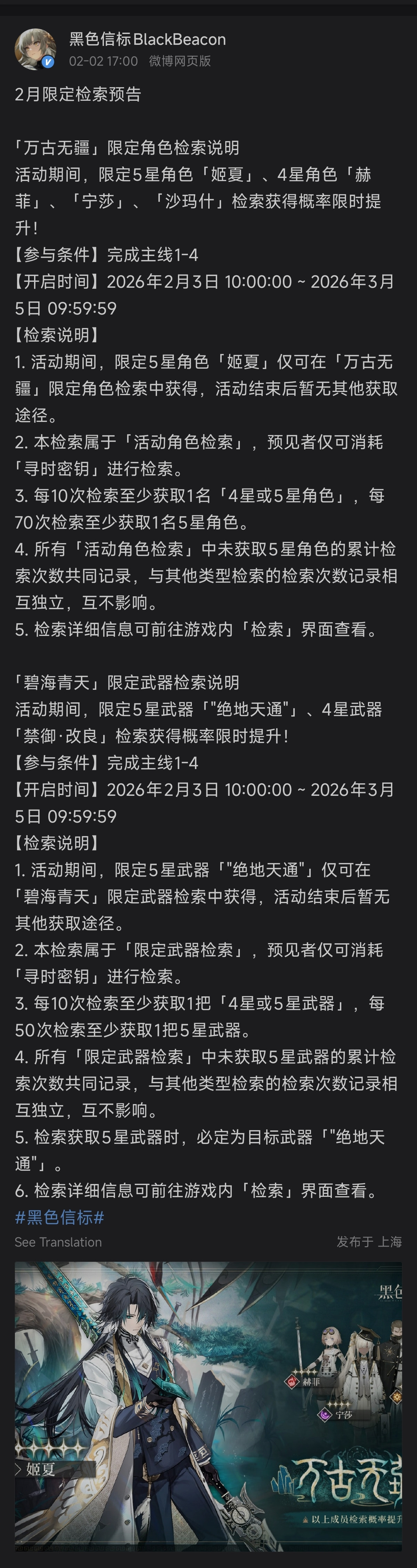
Task: Open the BlackBeacon profile avatar
Action: click(x=35, y=49)
